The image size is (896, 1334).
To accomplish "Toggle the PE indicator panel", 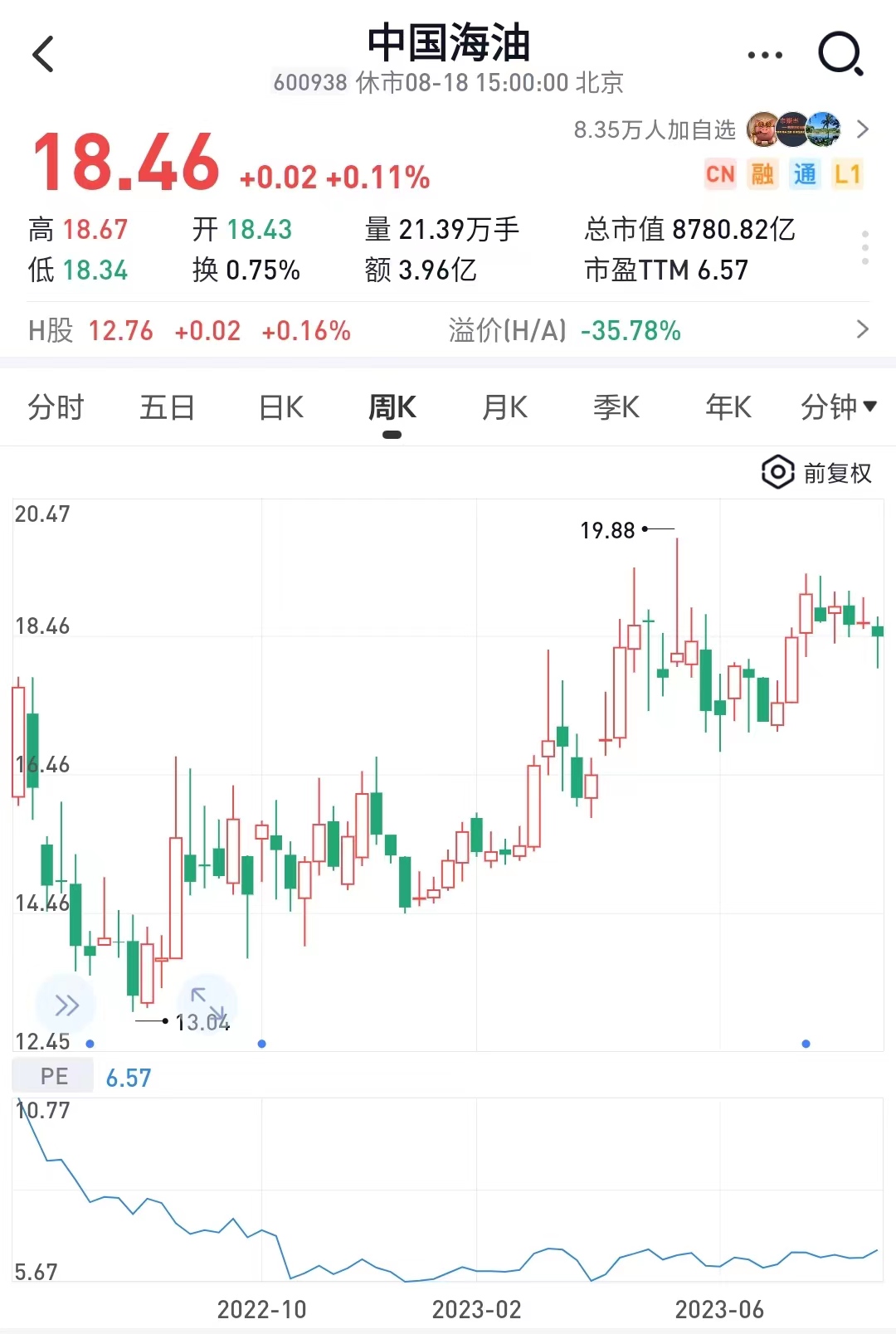I will coord(51,1075).
